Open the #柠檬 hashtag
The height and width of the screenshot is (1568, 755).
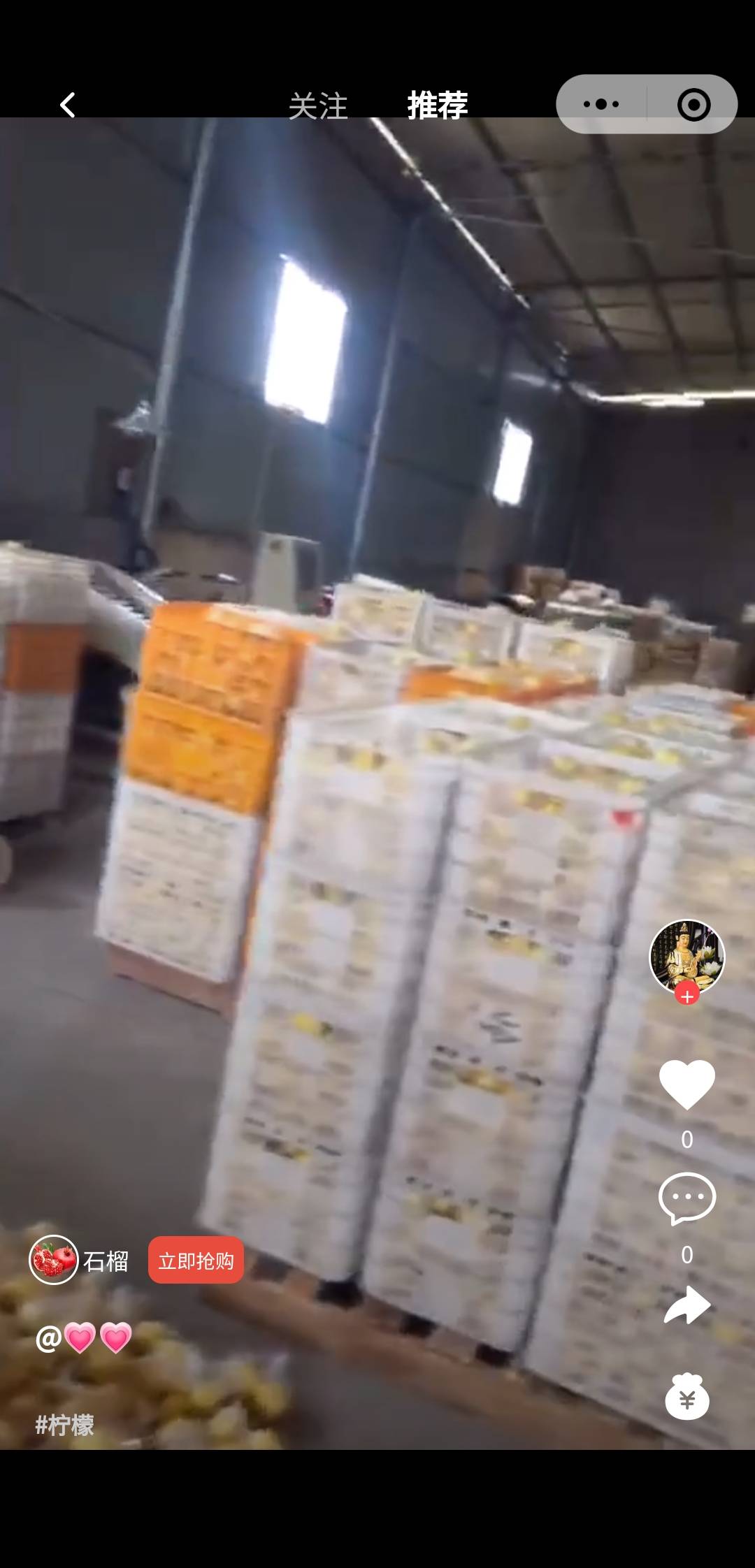click(65, 1425)
